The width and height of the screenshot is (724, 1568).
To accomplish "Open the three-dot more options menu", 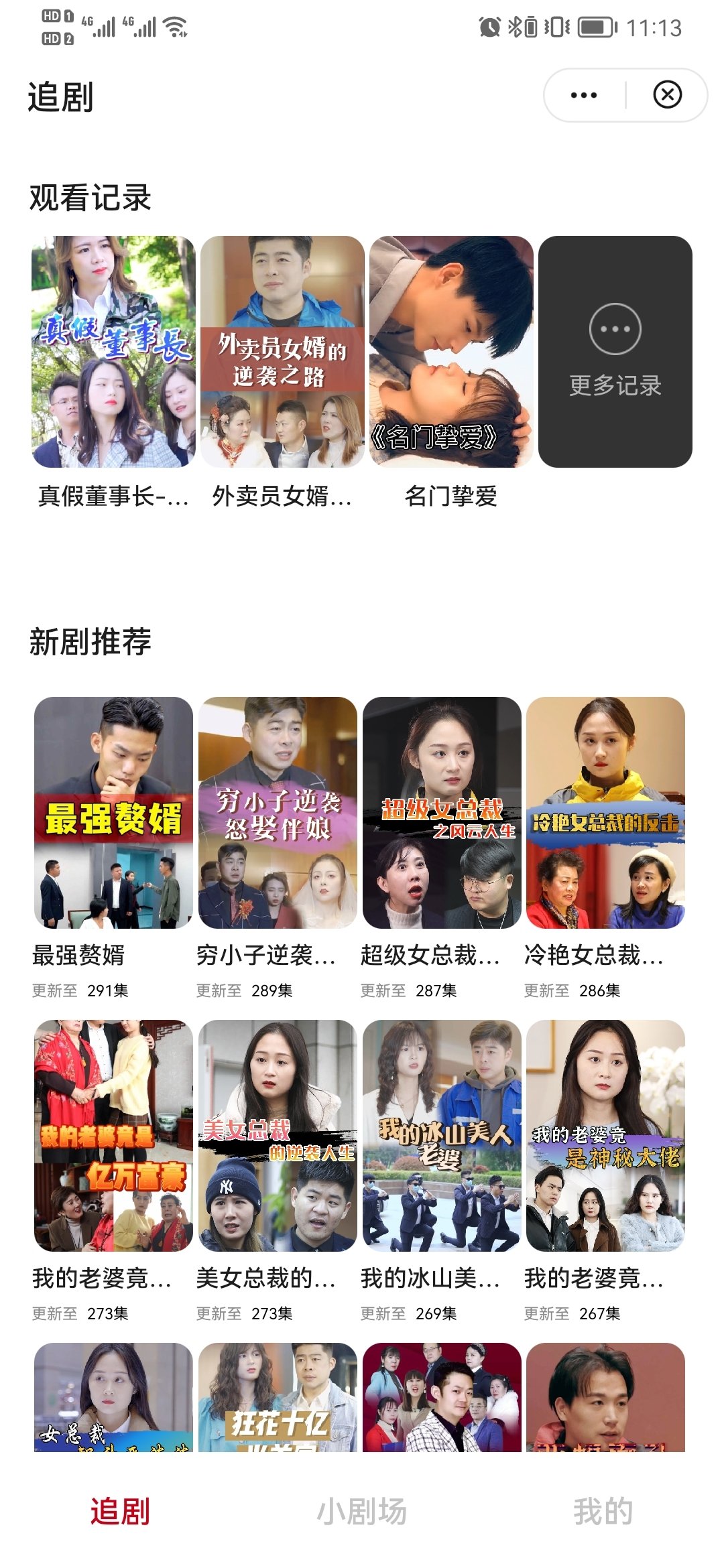I will [x=583, y=95].
